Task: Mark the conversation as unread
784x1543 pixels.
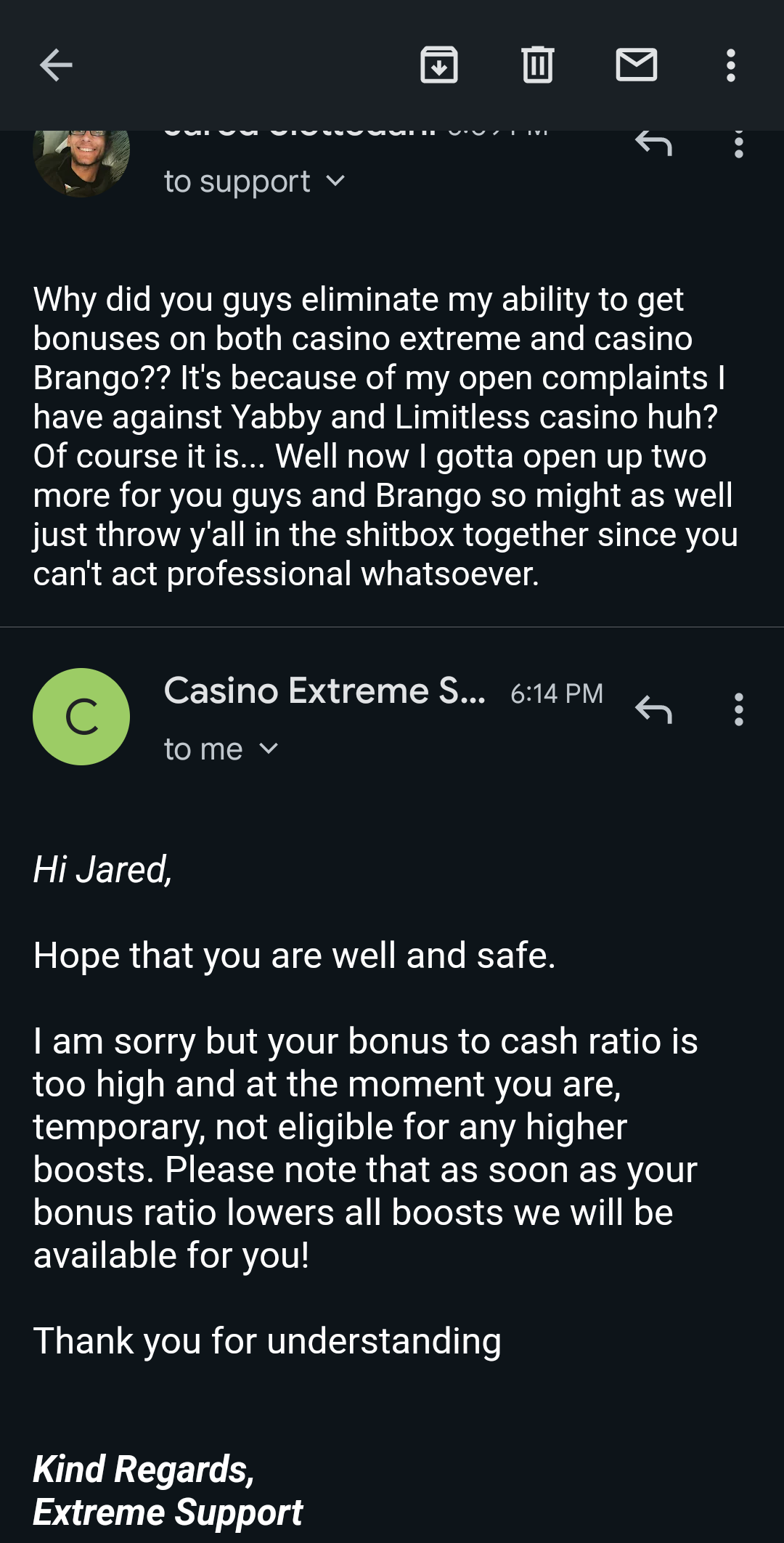Action: pos(637,65)
